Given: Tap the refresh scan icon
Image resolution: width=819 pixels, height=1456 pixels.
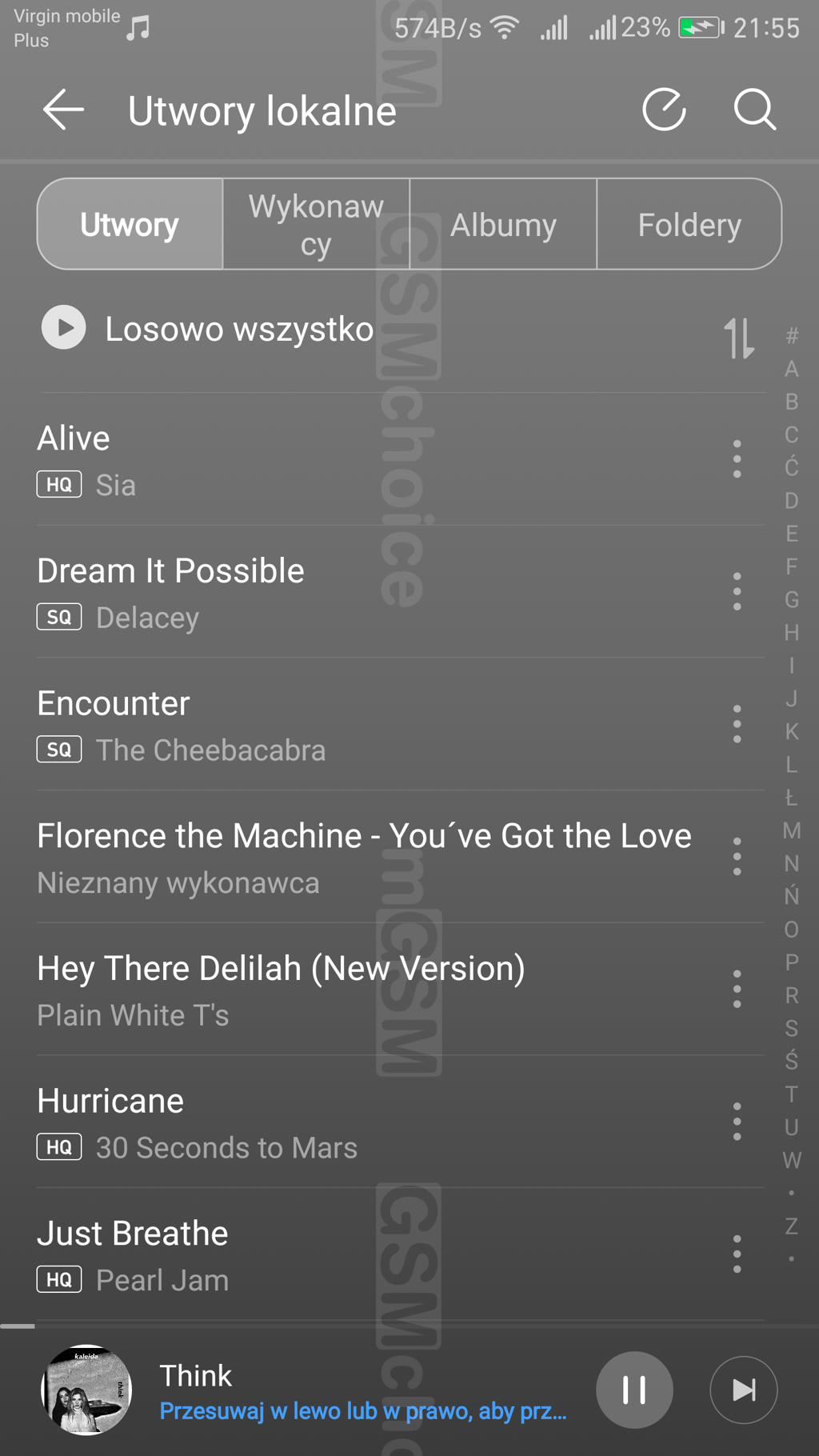Looking at the screenshot, I should point(664,110).
